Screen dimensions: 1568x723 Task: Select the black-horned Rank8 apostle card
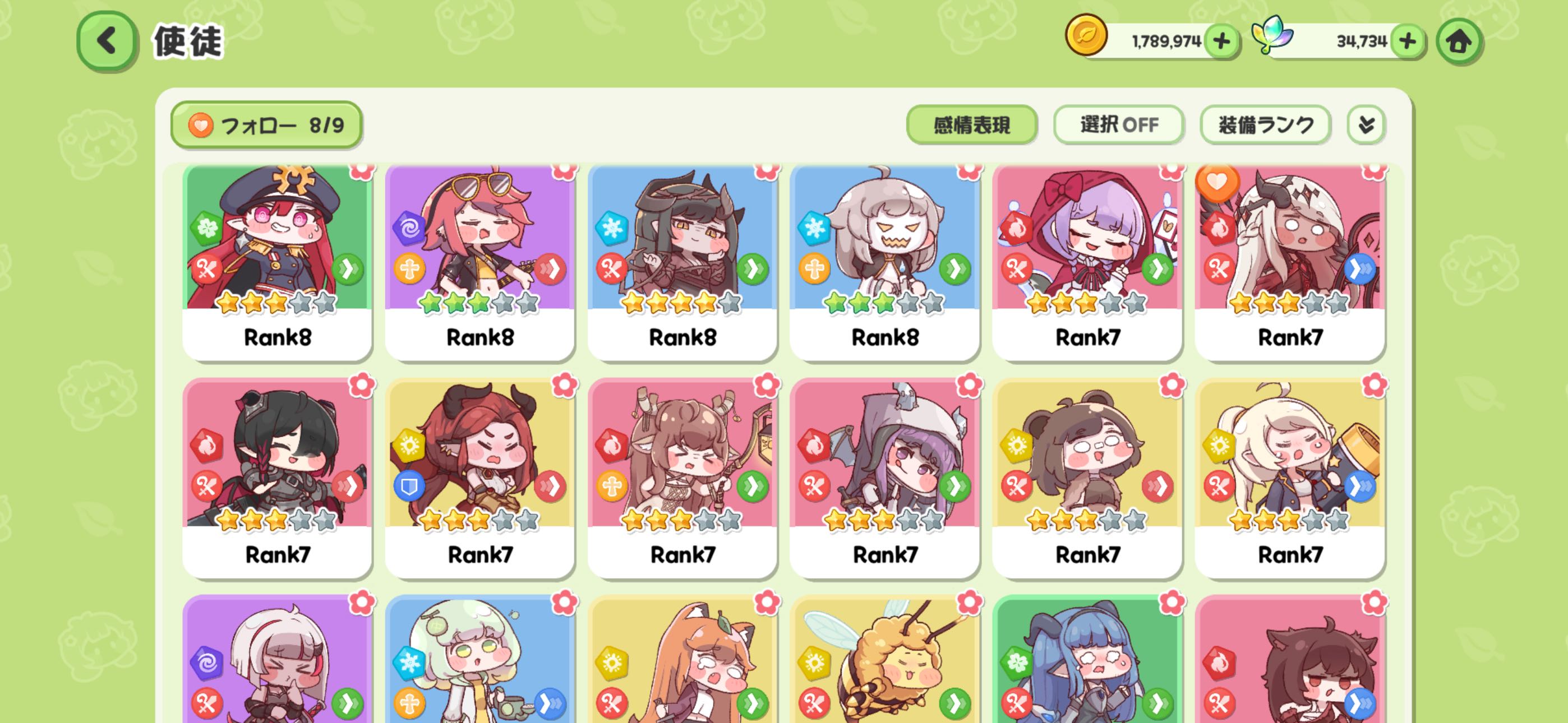pyautogui.click(x=682, y=262)
